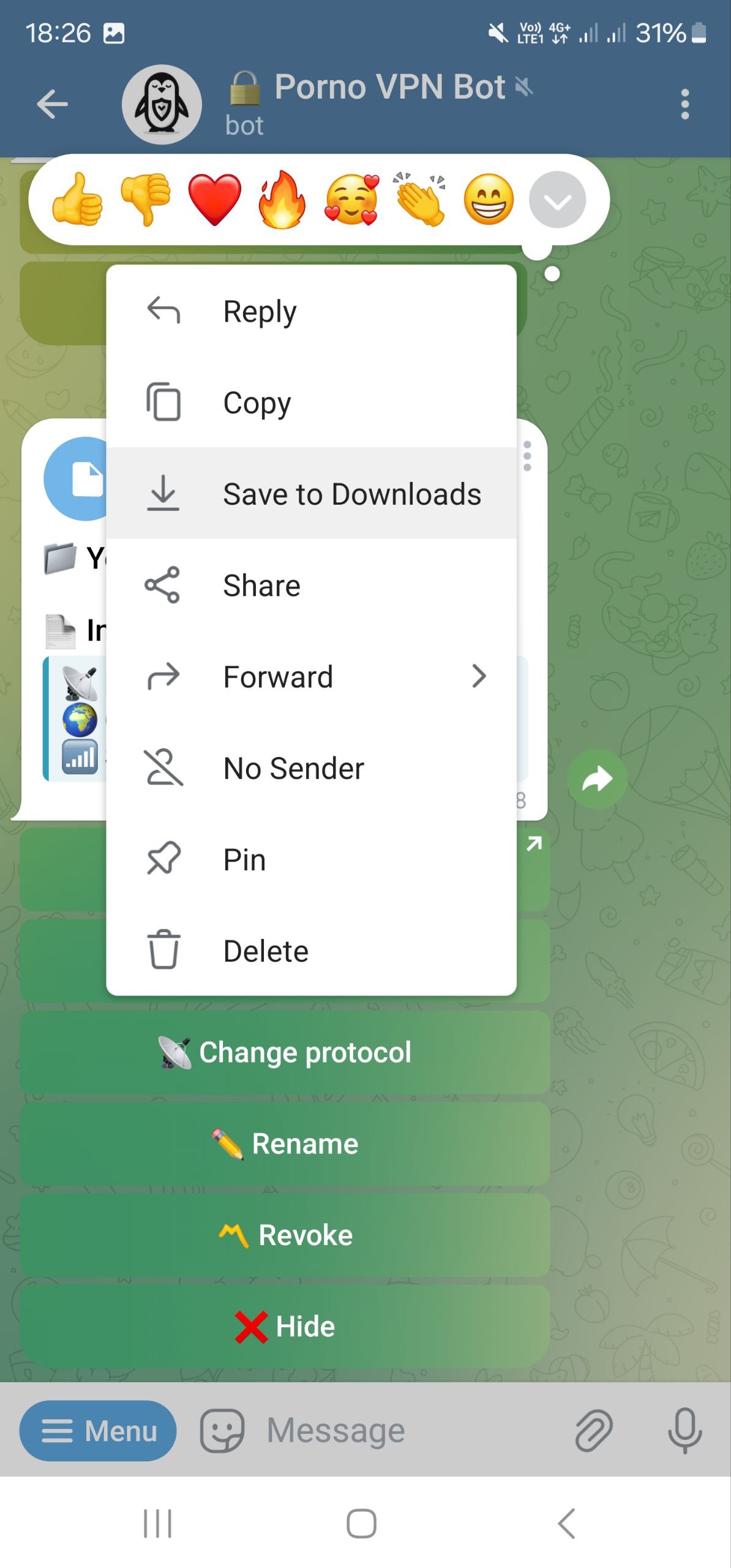Open the Forward option
Image resolution: width=731 pixels, height=1568 pixels.
click(311, 676)
